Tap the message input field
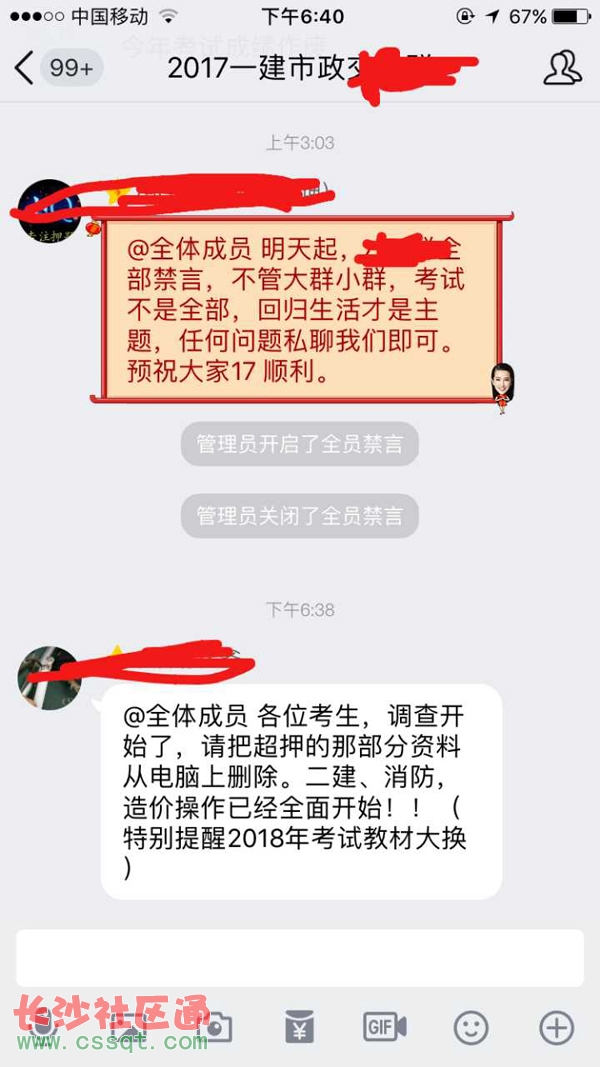The image size is (600, 1067). [x=299, y=958]
